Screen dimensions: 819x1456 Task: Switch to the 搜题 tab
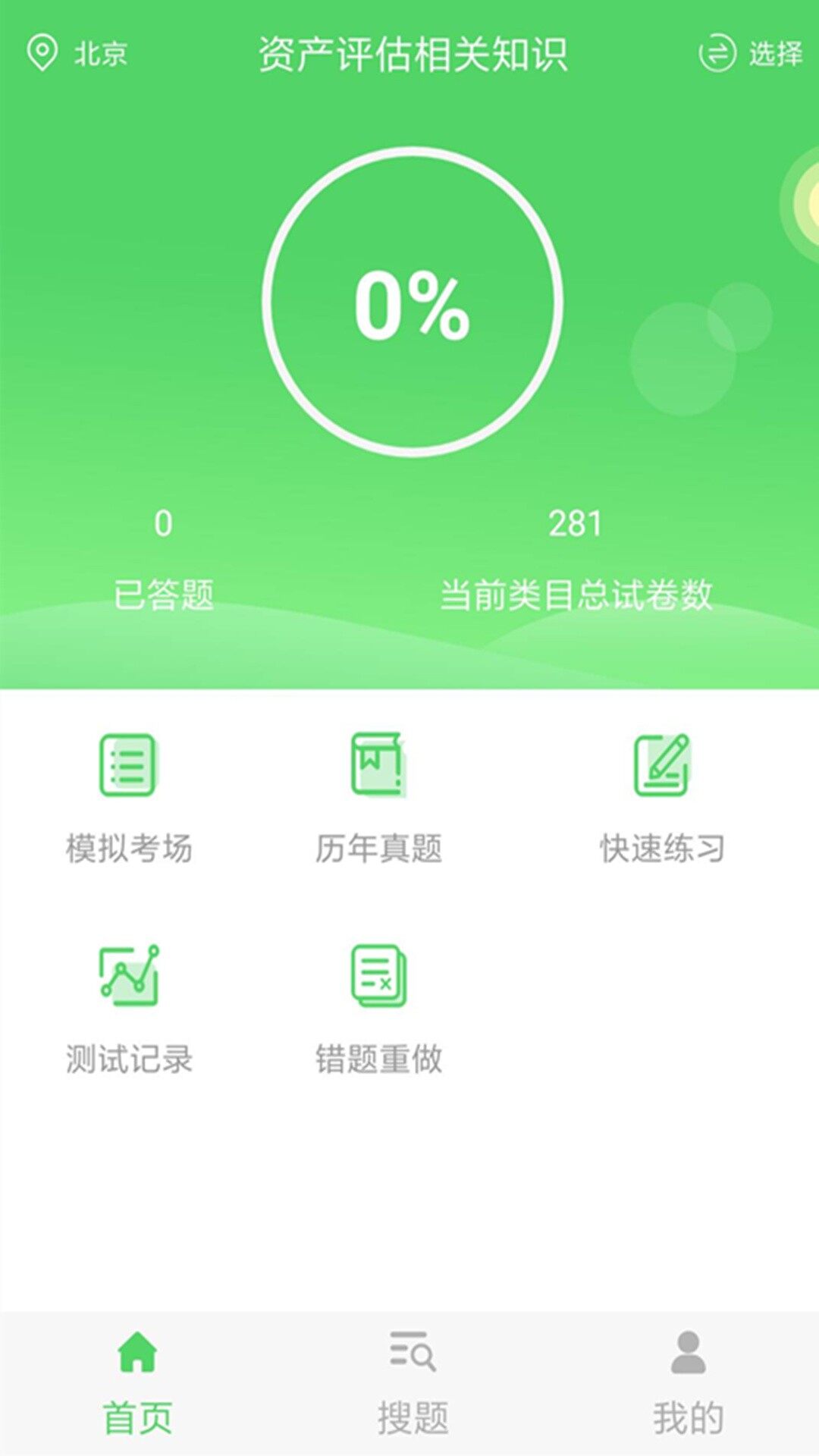[413, 1383]
